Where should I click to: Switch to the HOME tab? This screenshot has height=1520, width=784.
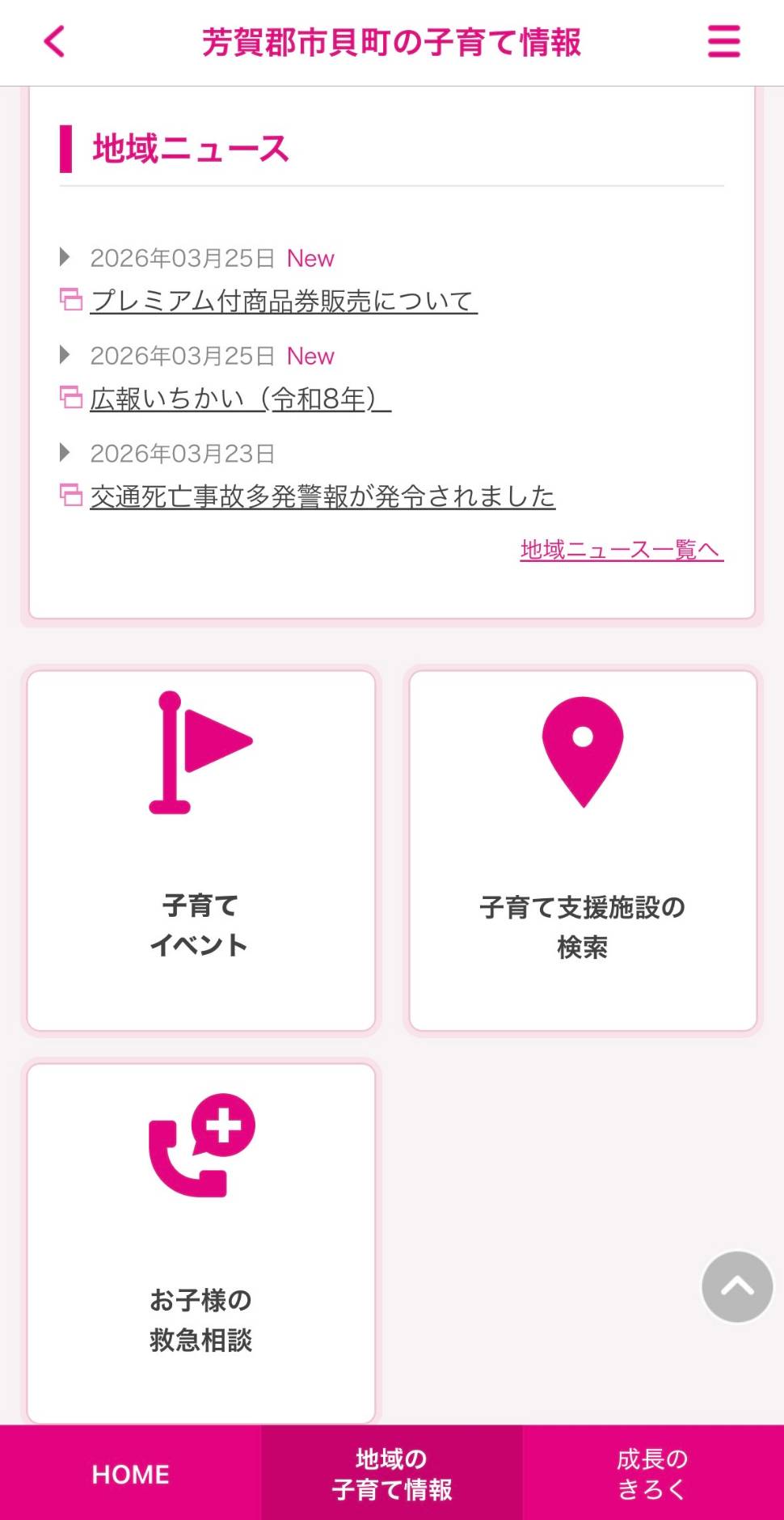point(130,1473)
